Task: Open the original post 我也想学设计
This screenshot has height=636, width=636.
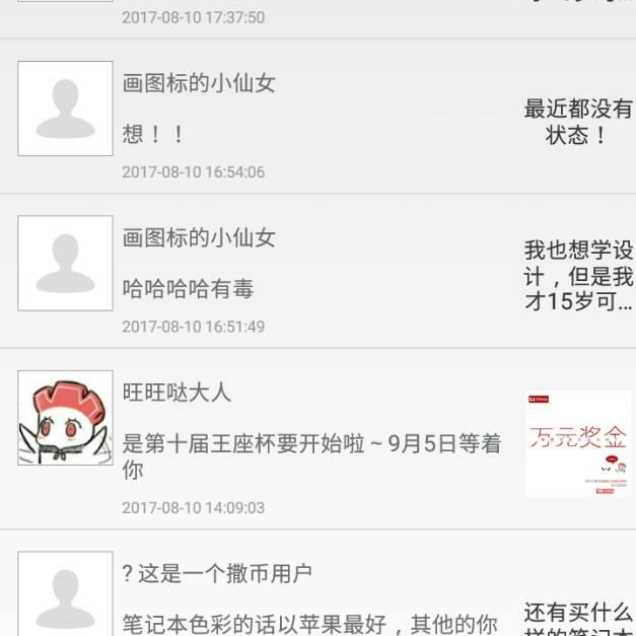Action: (578, 275)
